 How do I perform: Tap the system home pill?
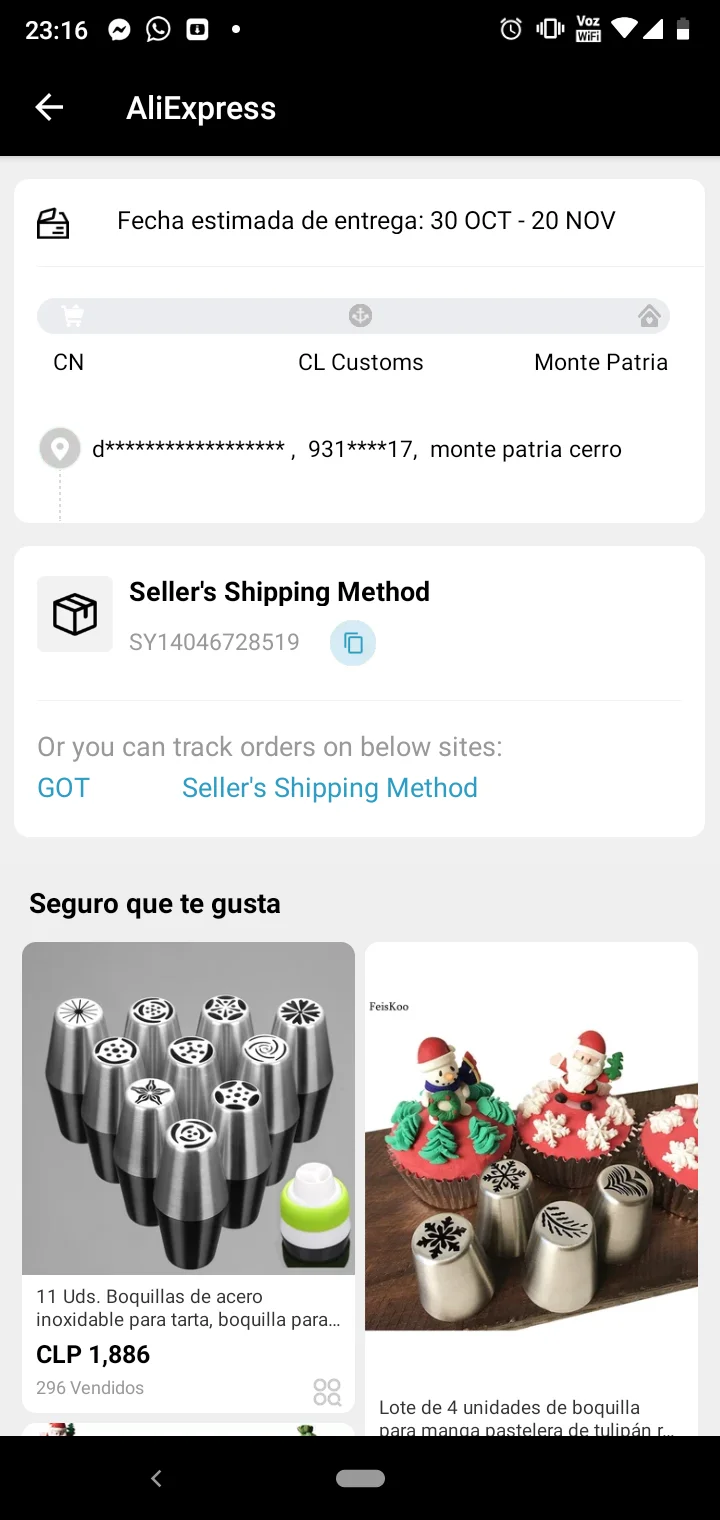click(x=360, y=1478)
